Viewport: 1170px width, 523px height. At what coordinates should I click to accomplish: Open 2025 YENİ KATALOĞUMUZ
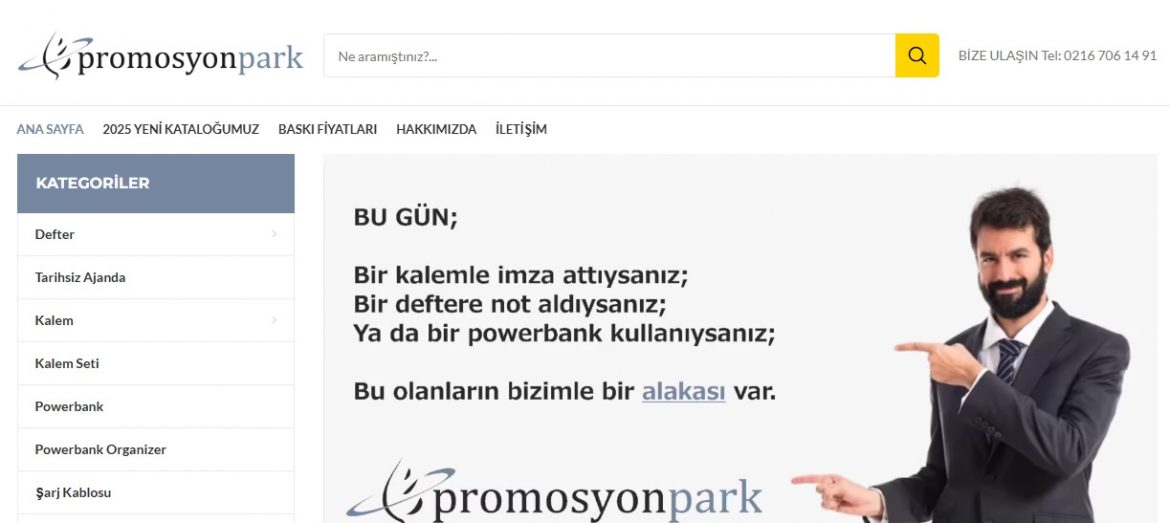tap(181, 129)
